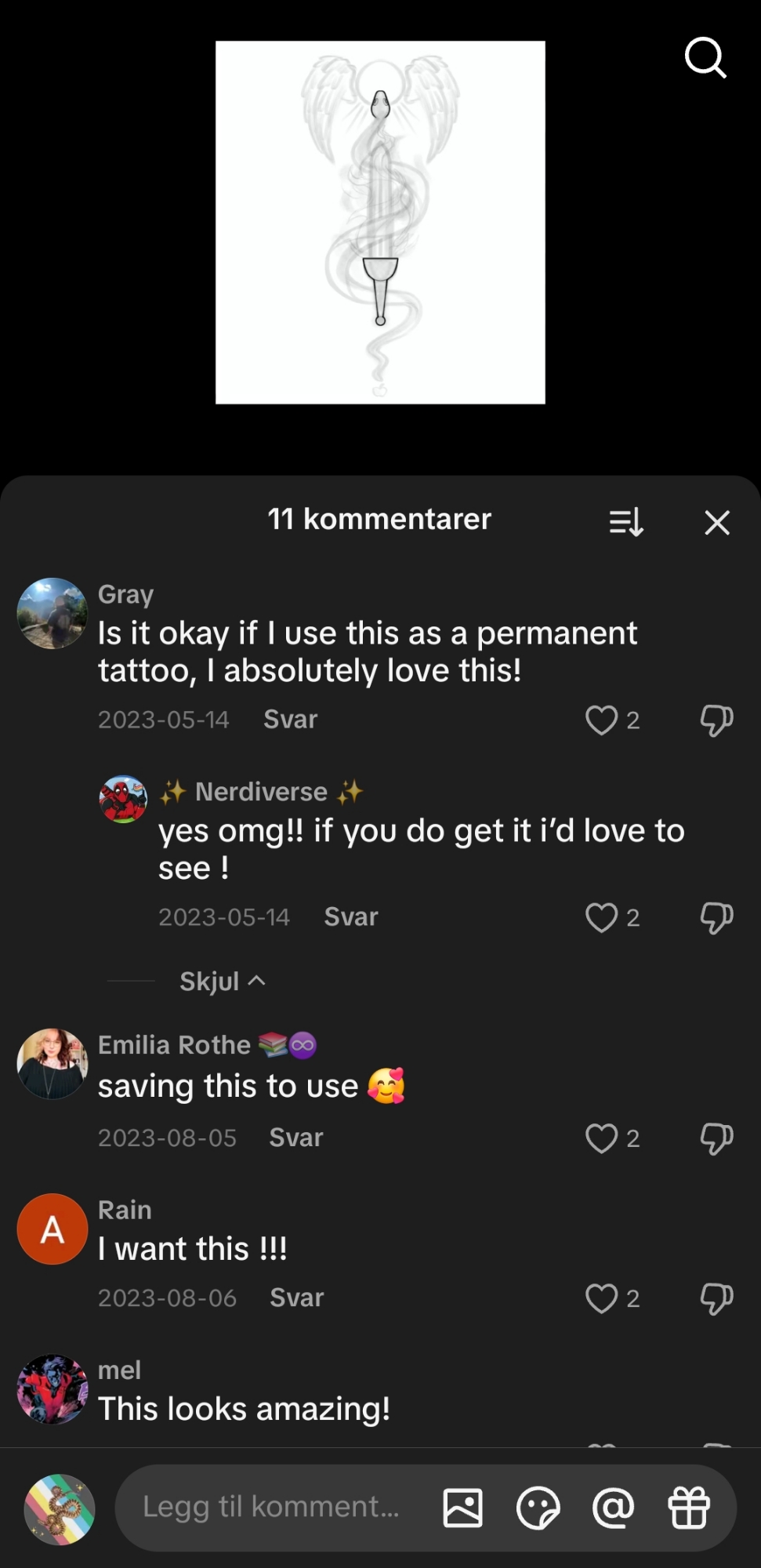The image size is (761, 1568).
Task: Dislike Emilia Rothe's comment
Action: (716, 1138)
